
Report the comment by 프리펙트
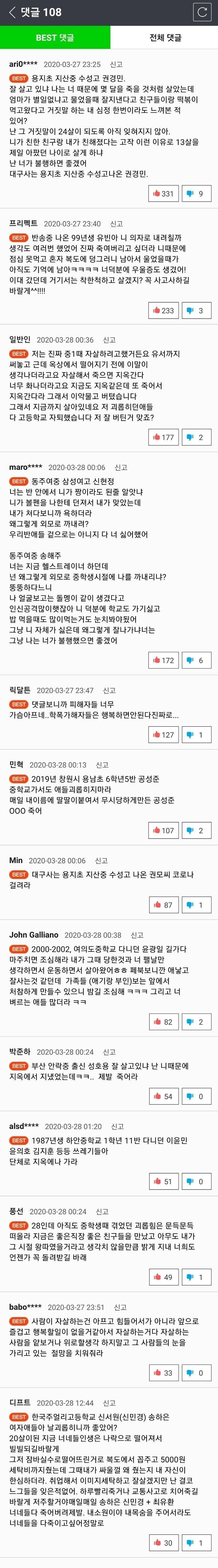116,224
